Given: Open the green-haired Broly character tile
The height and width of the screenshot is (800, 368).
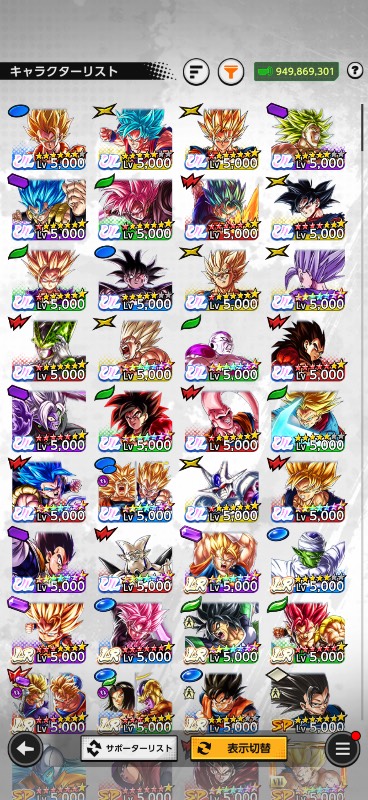Looking at the screenshot, I should 308,138.
